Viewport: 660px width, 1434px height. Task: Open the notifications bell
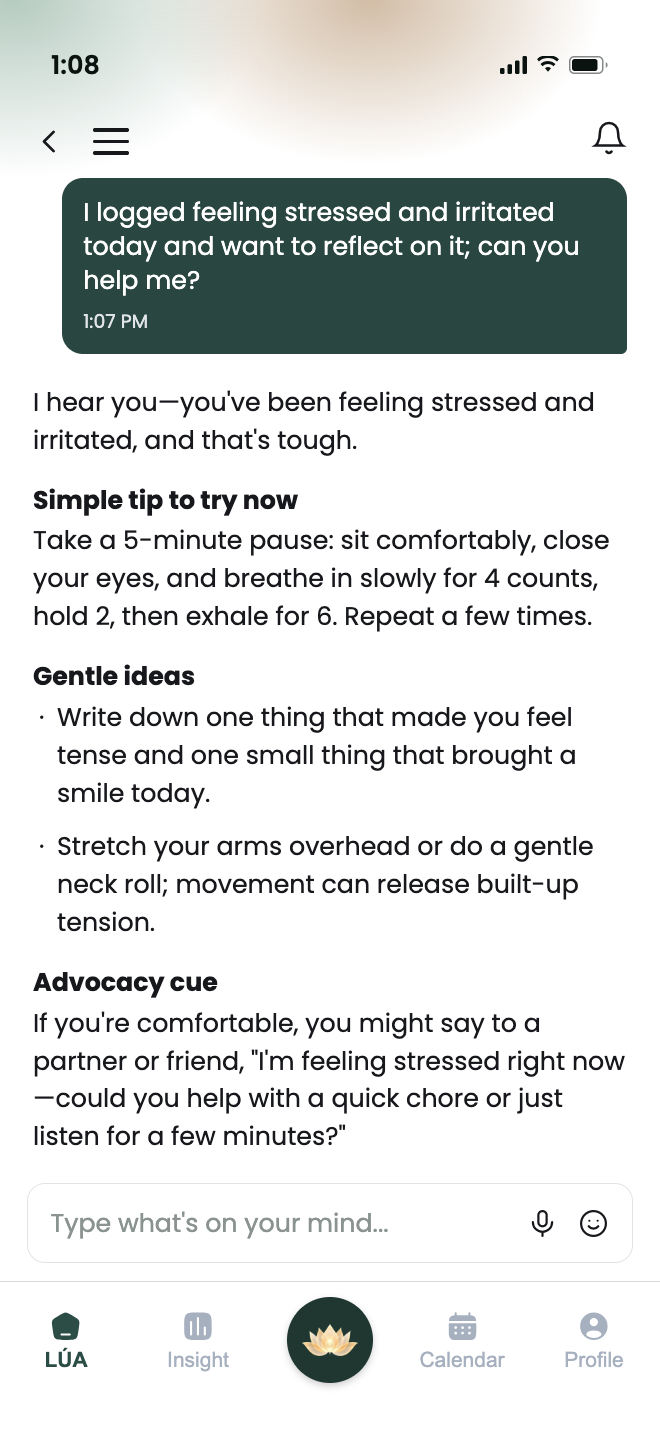tap(609, 138)
